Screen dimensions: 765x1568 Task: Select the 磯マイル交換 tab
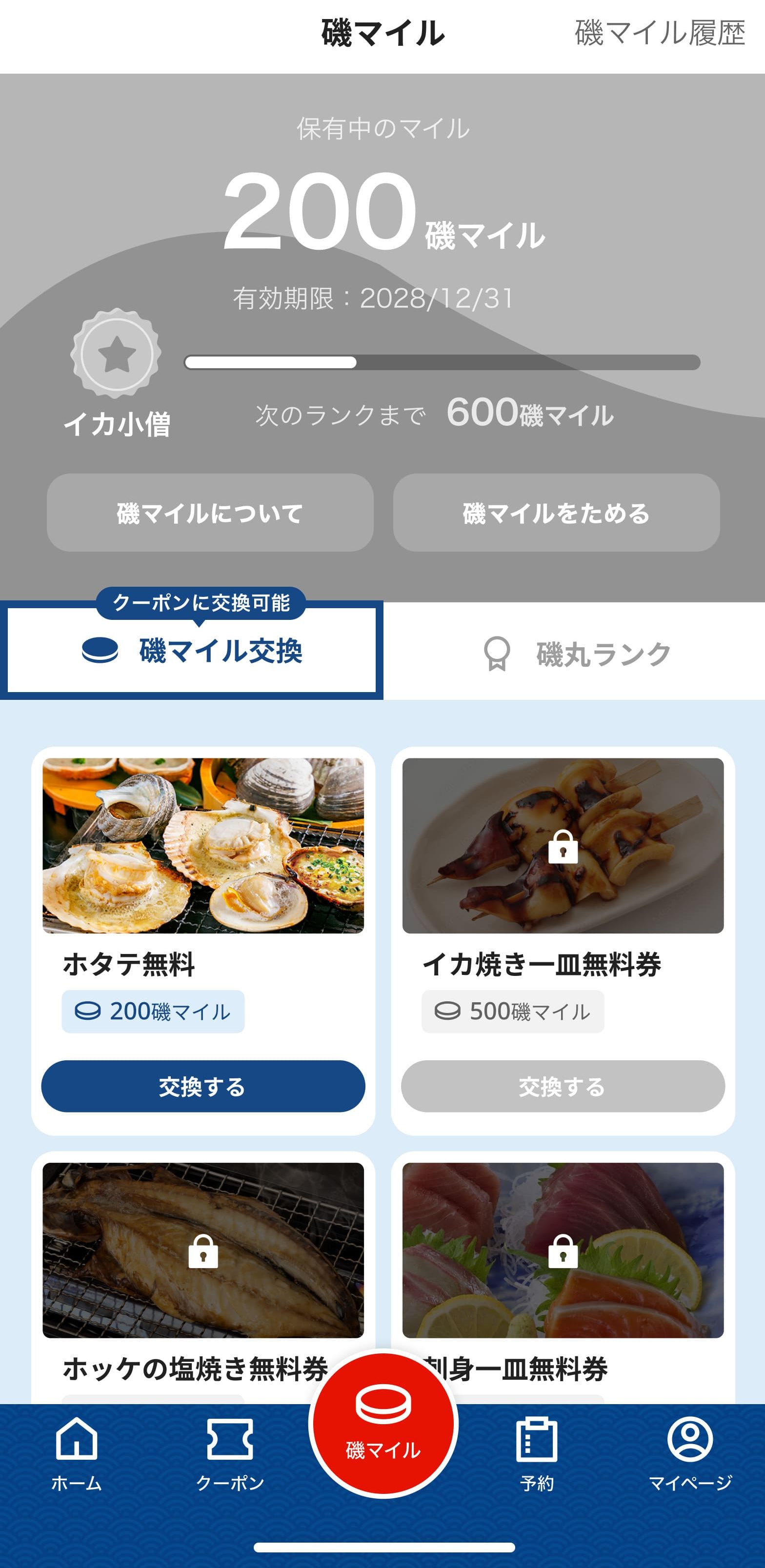(192, 650)
